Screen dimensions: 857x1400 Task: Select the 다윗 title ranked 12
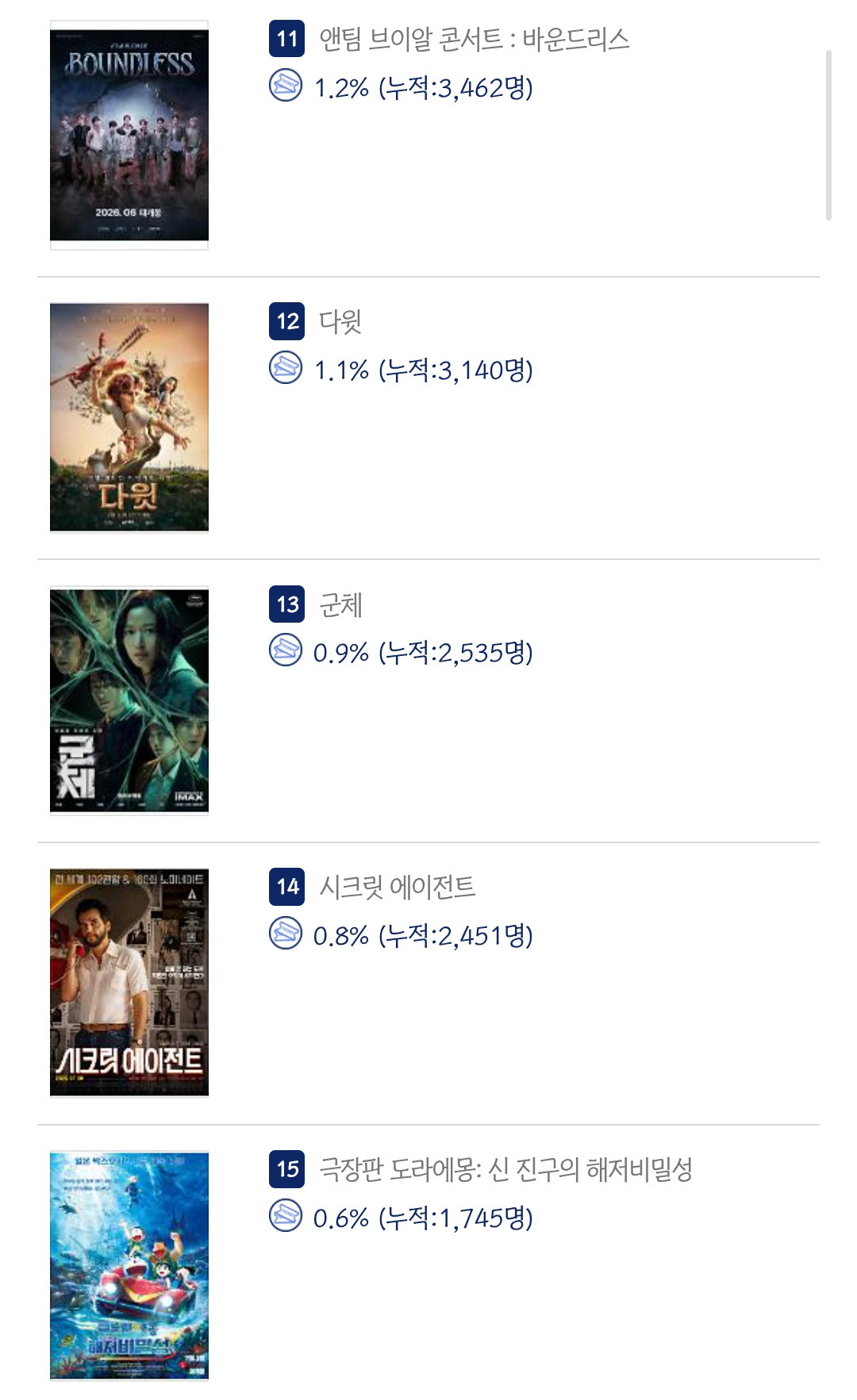click(x=340, y=321)
